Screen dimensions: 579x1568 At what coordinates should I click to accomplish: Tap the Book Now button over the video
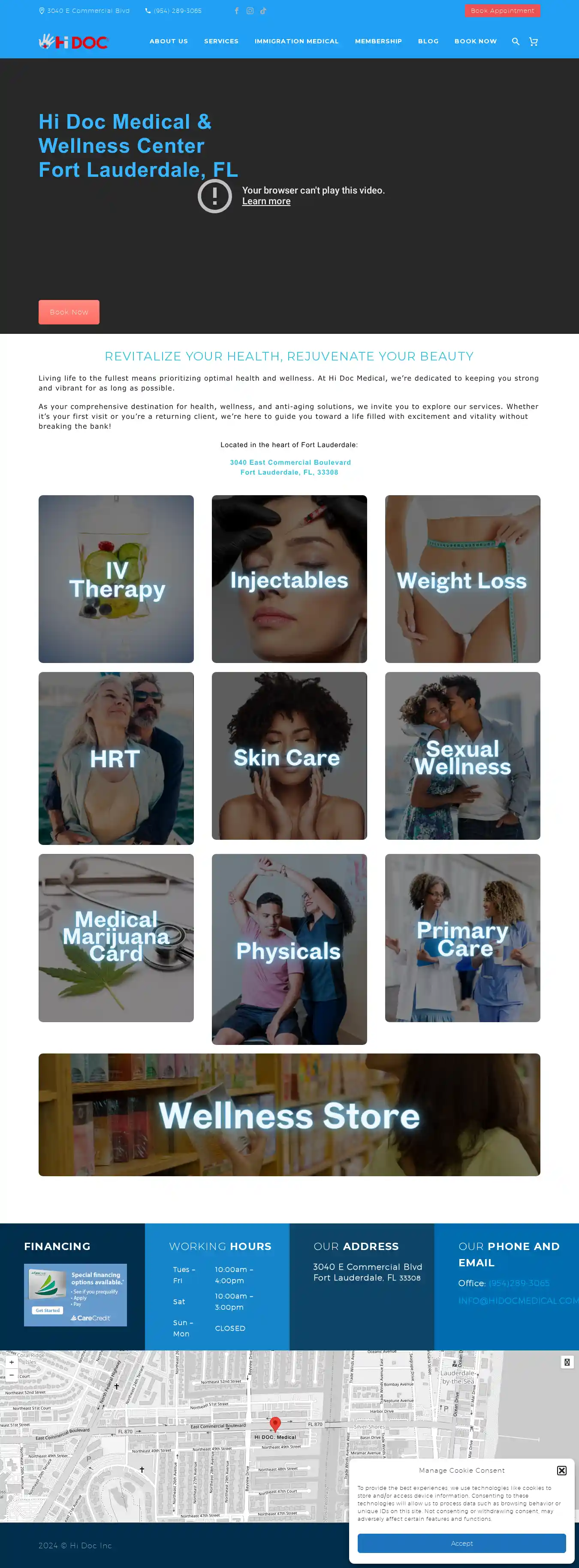click(69, 312)
